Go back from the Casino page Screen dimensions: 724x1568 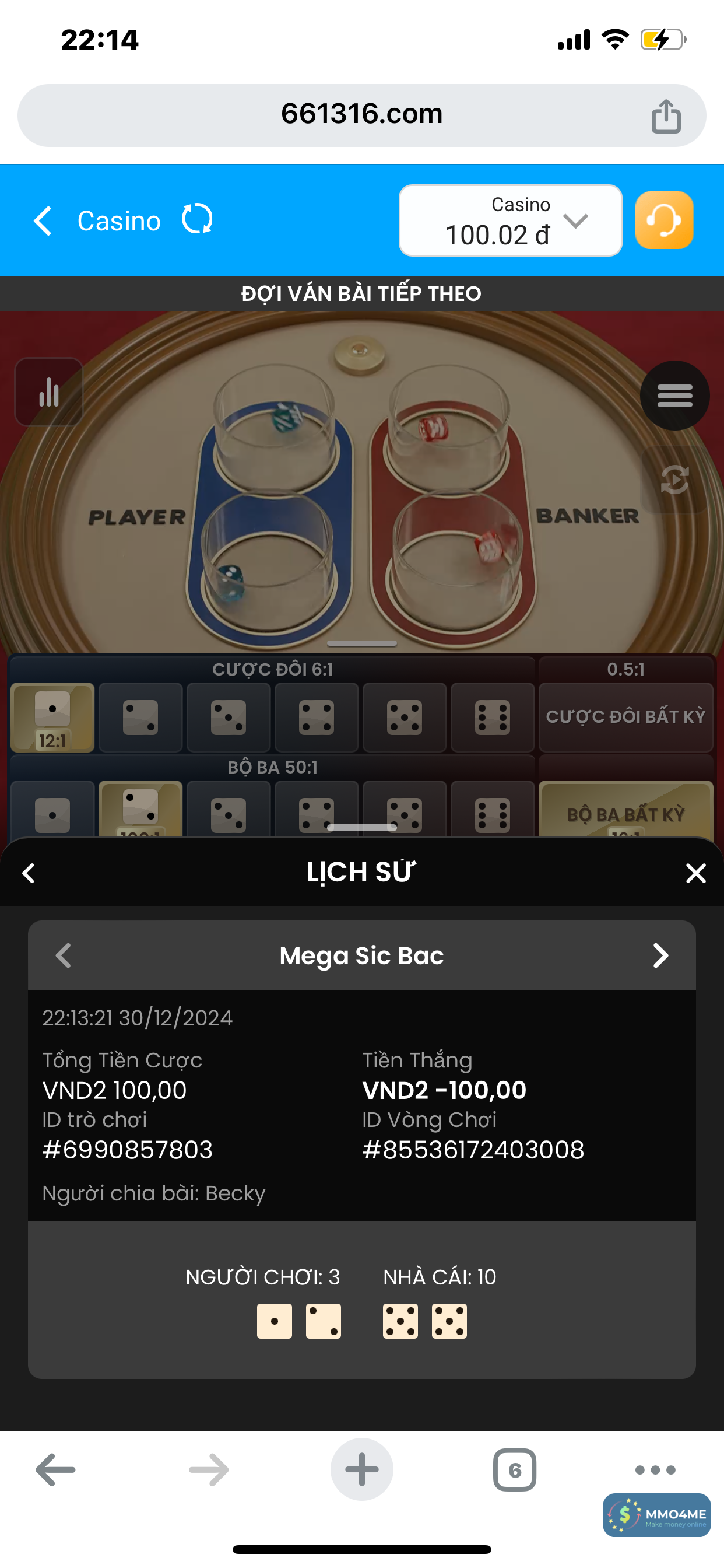click(43, 220)
